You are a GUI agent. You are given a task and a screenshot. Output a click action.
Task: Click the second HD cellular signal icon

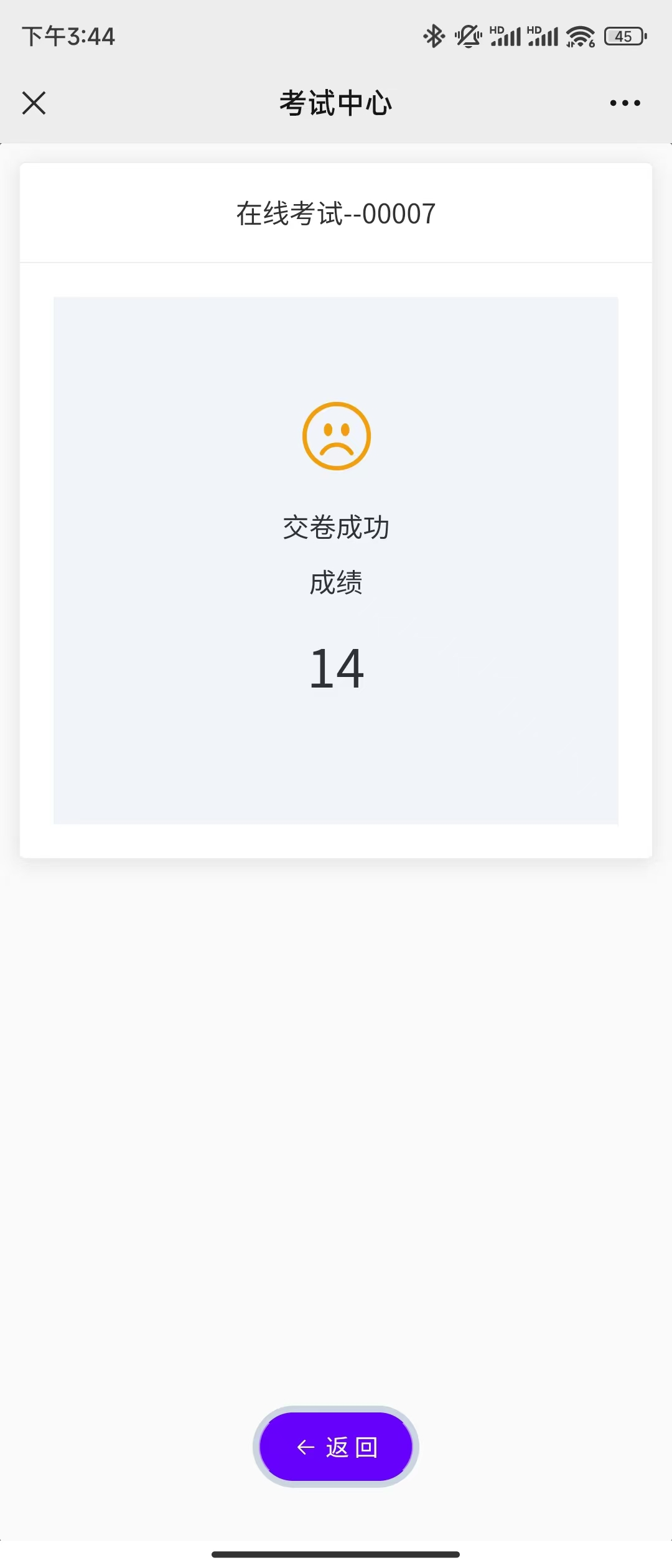pos(543,36)
